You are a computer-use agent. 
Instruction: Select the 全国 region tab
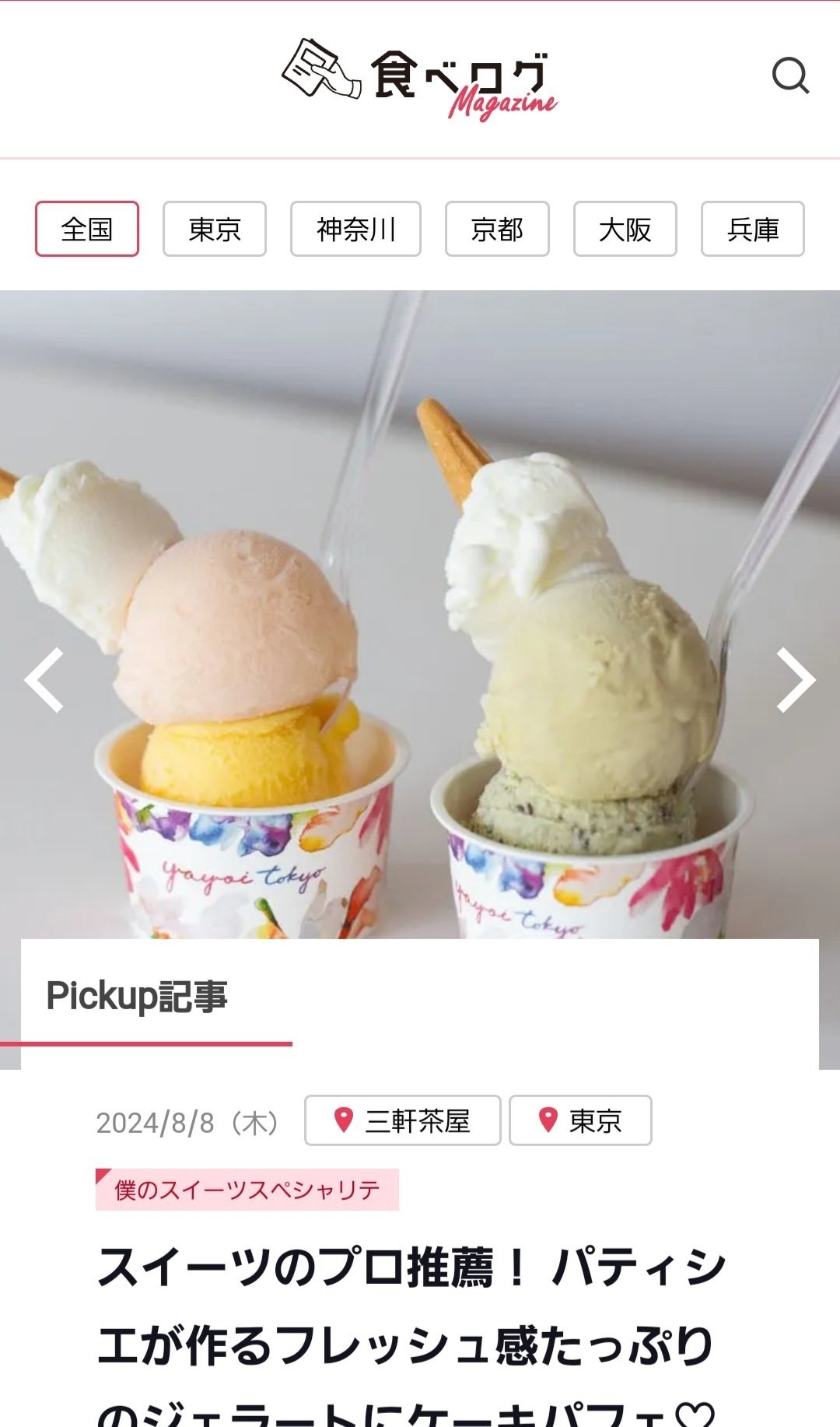(87, 229)
